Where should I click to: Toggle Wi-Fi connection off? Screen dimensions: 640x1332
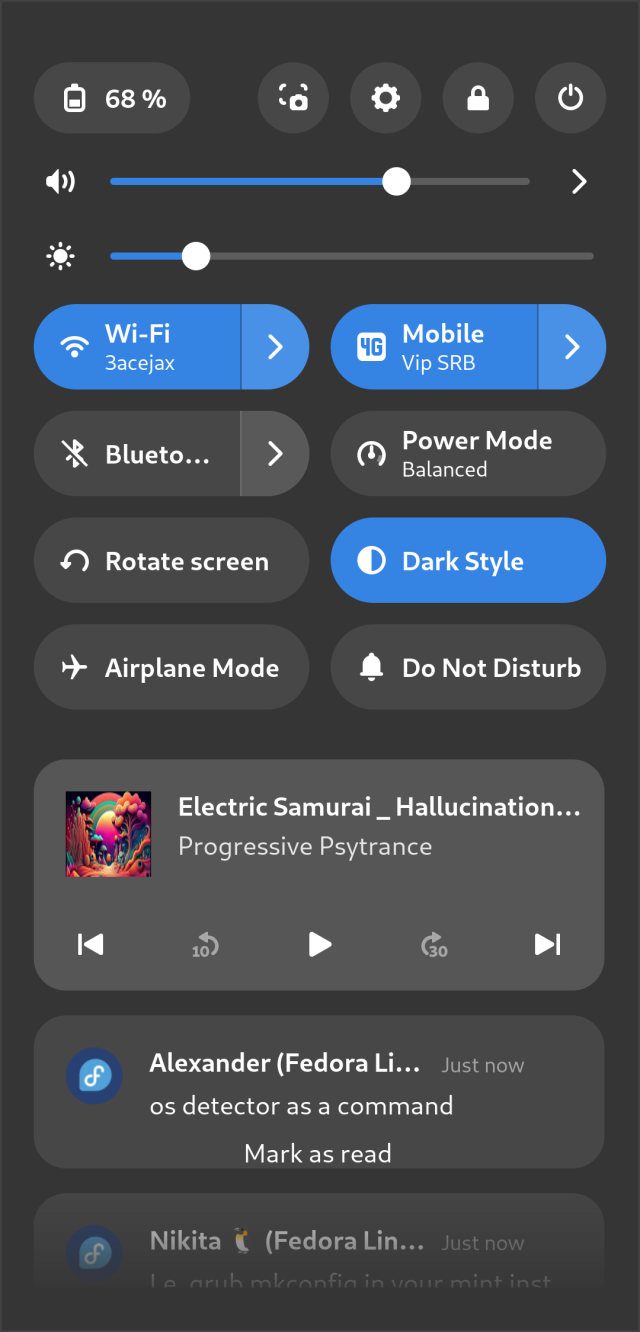coord(138,347)
